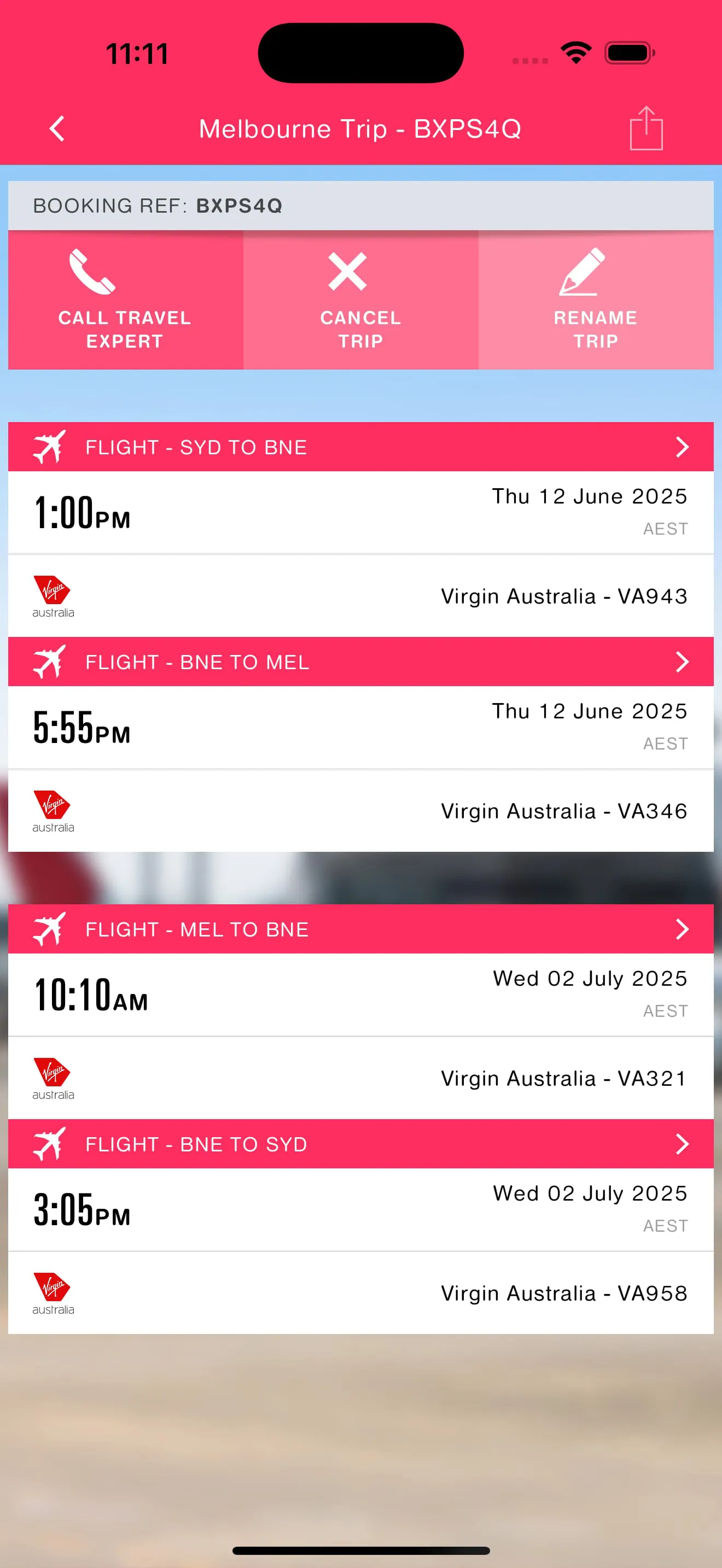722x1568 pixels.
Task: Share the Melbourne Trip itinerary
Action: pyautogui.click(x=646, y=128)
